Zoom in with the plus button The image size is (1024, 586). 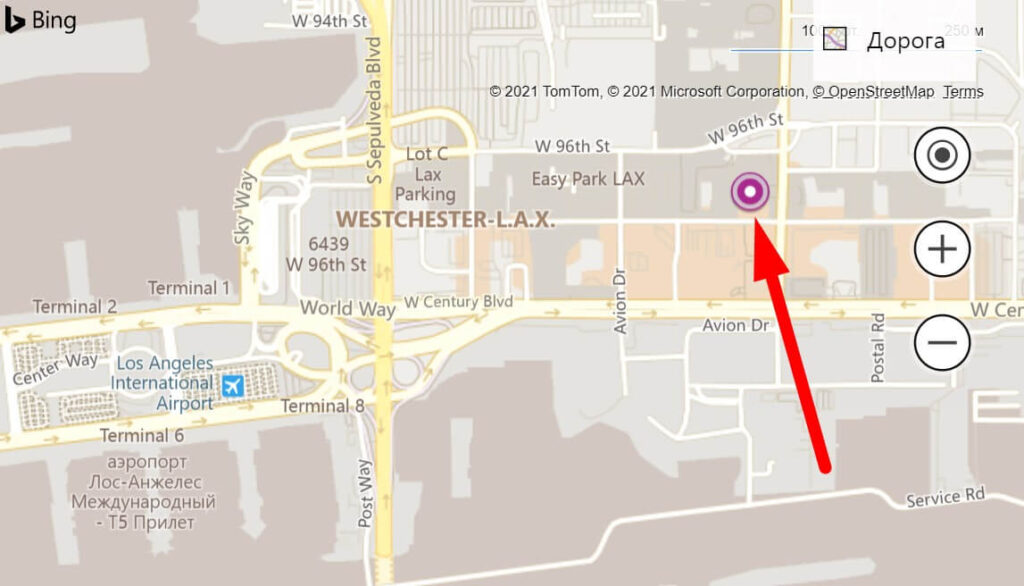[x=942, y=249]
